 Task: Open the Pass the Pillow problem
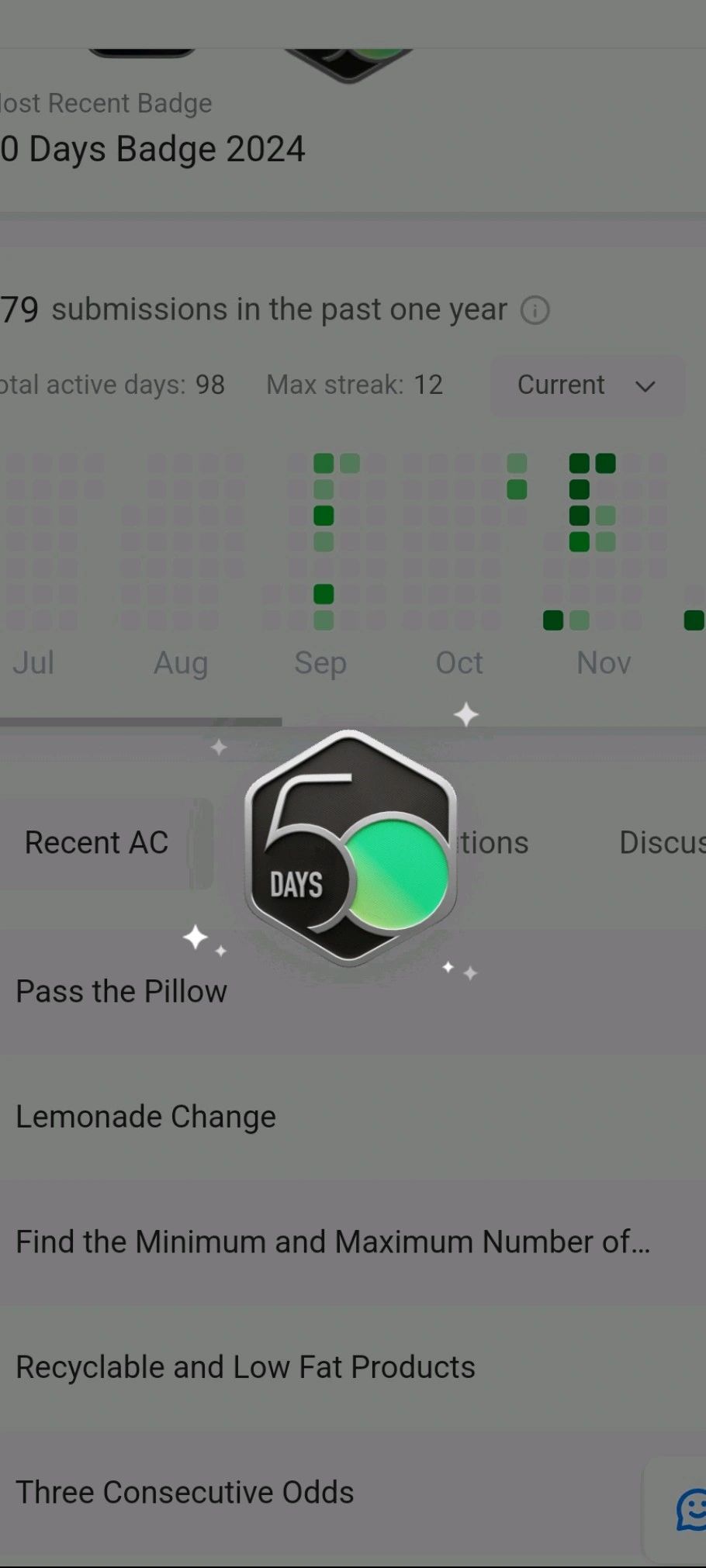coord(122,992)
